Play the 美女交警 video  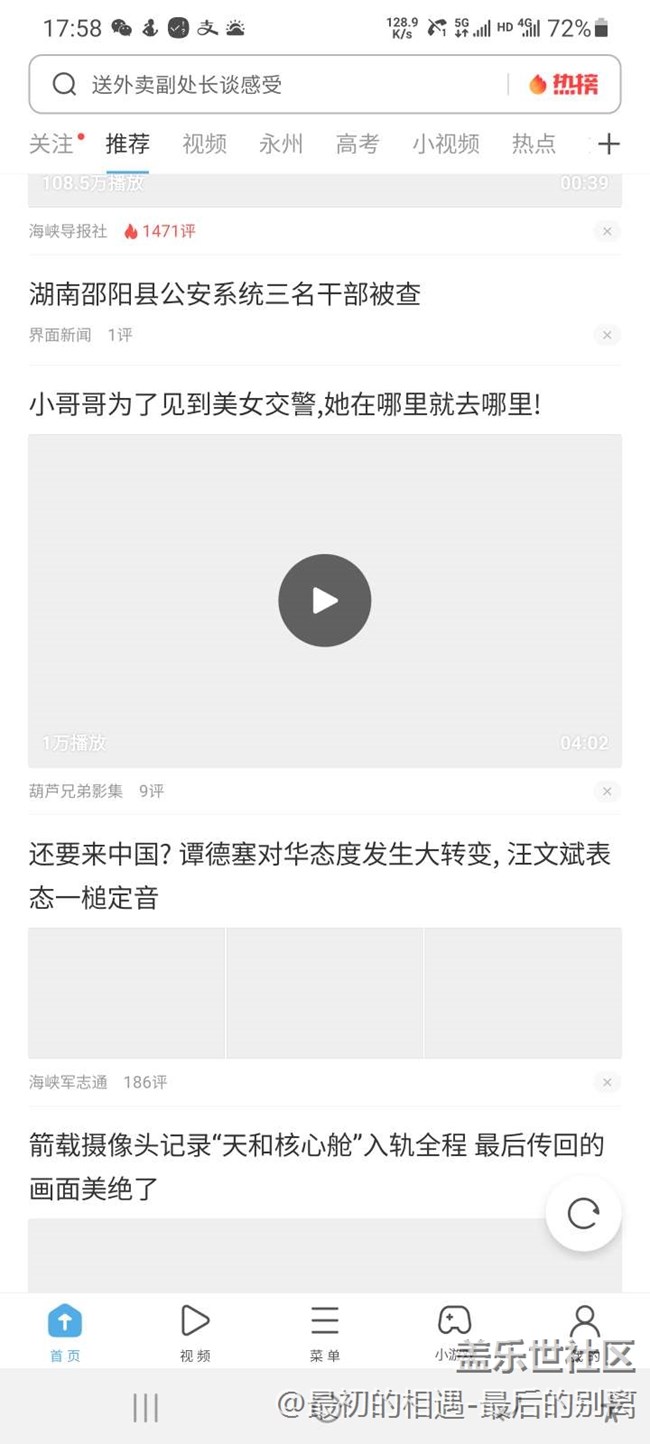click(324, 600)
